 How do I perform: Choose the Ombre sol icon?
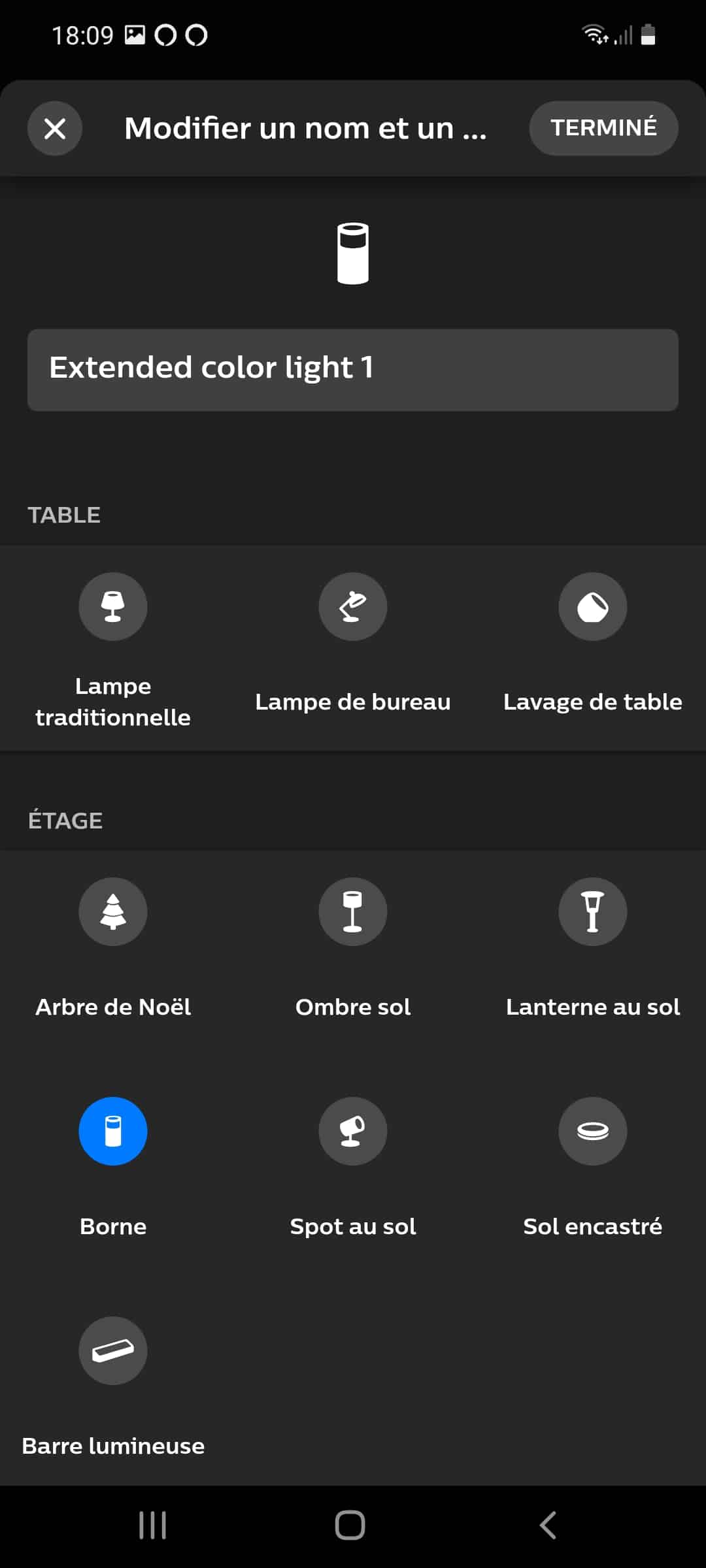[x=353, y=911]
